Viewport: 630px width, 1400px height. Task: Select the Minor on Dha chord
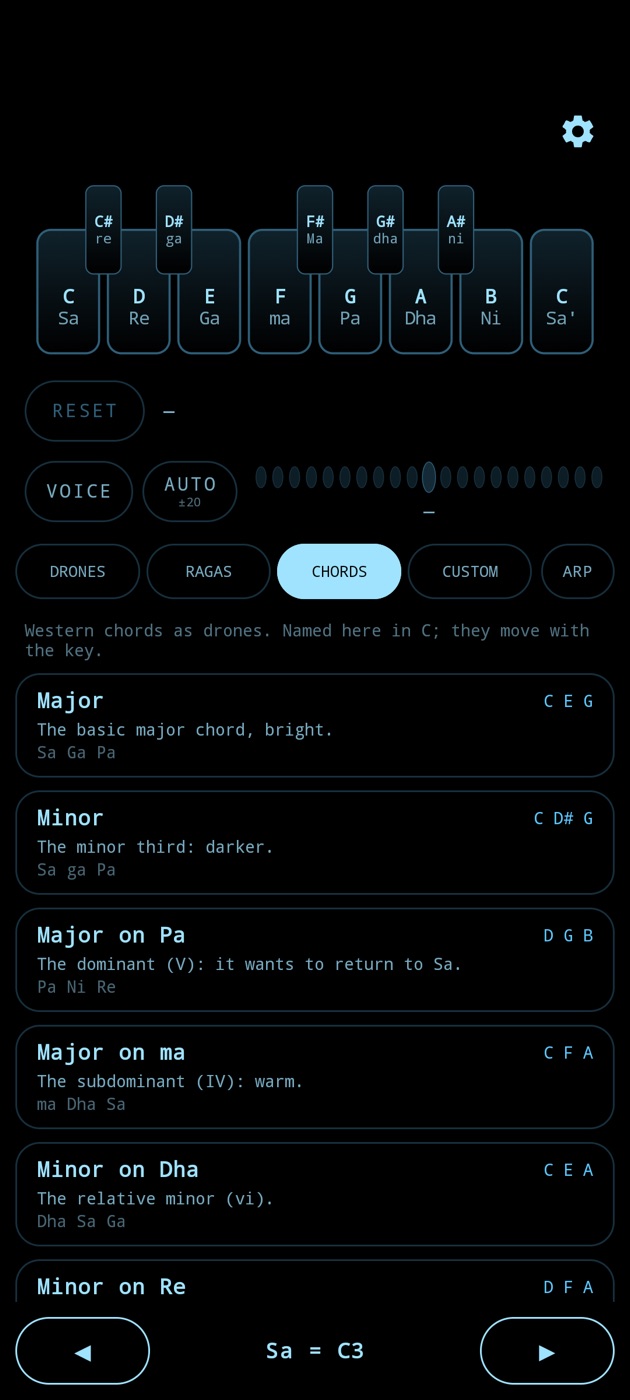315,1193
